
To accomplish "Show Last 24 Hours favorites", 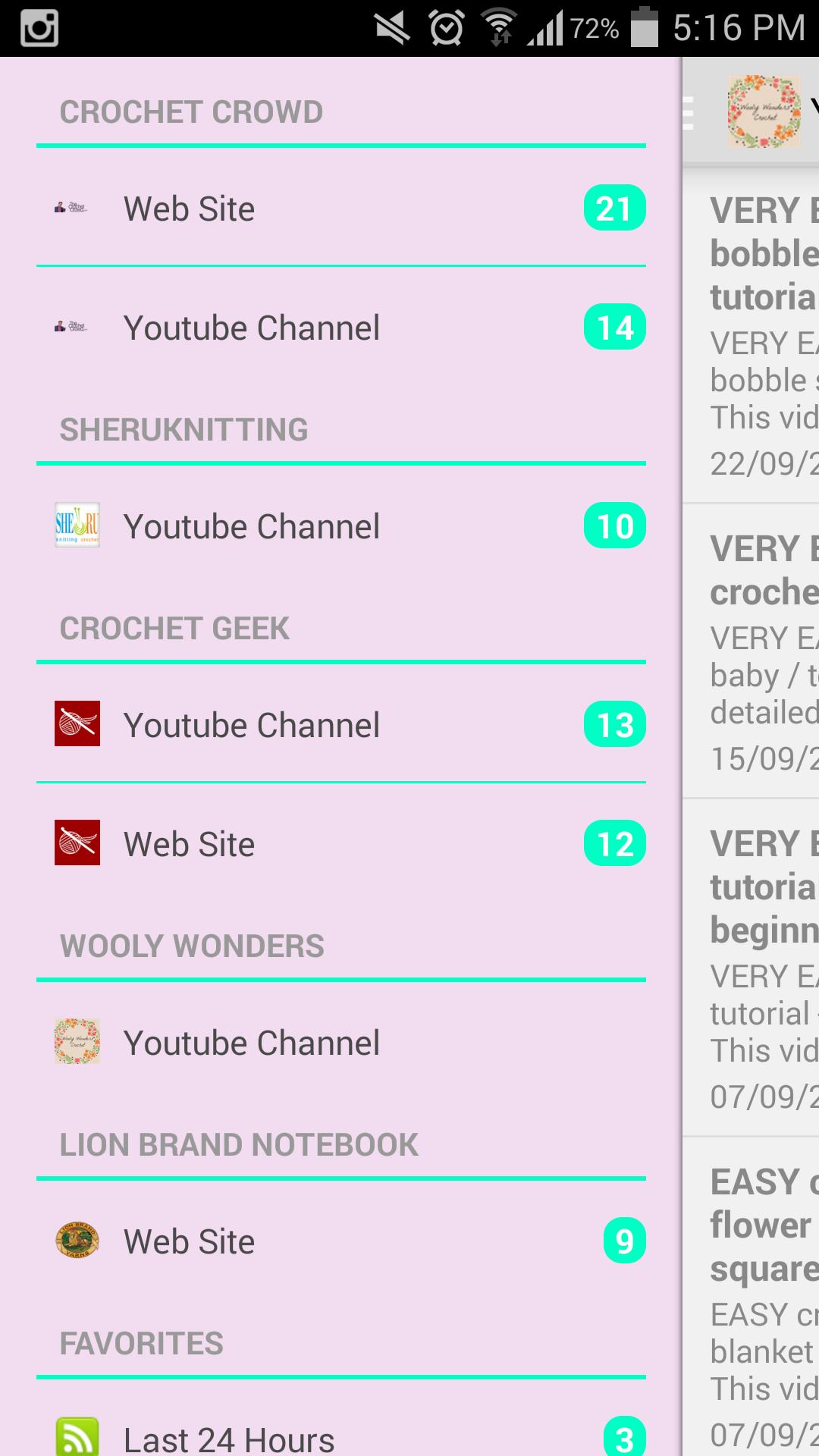I will [341, 1437].
